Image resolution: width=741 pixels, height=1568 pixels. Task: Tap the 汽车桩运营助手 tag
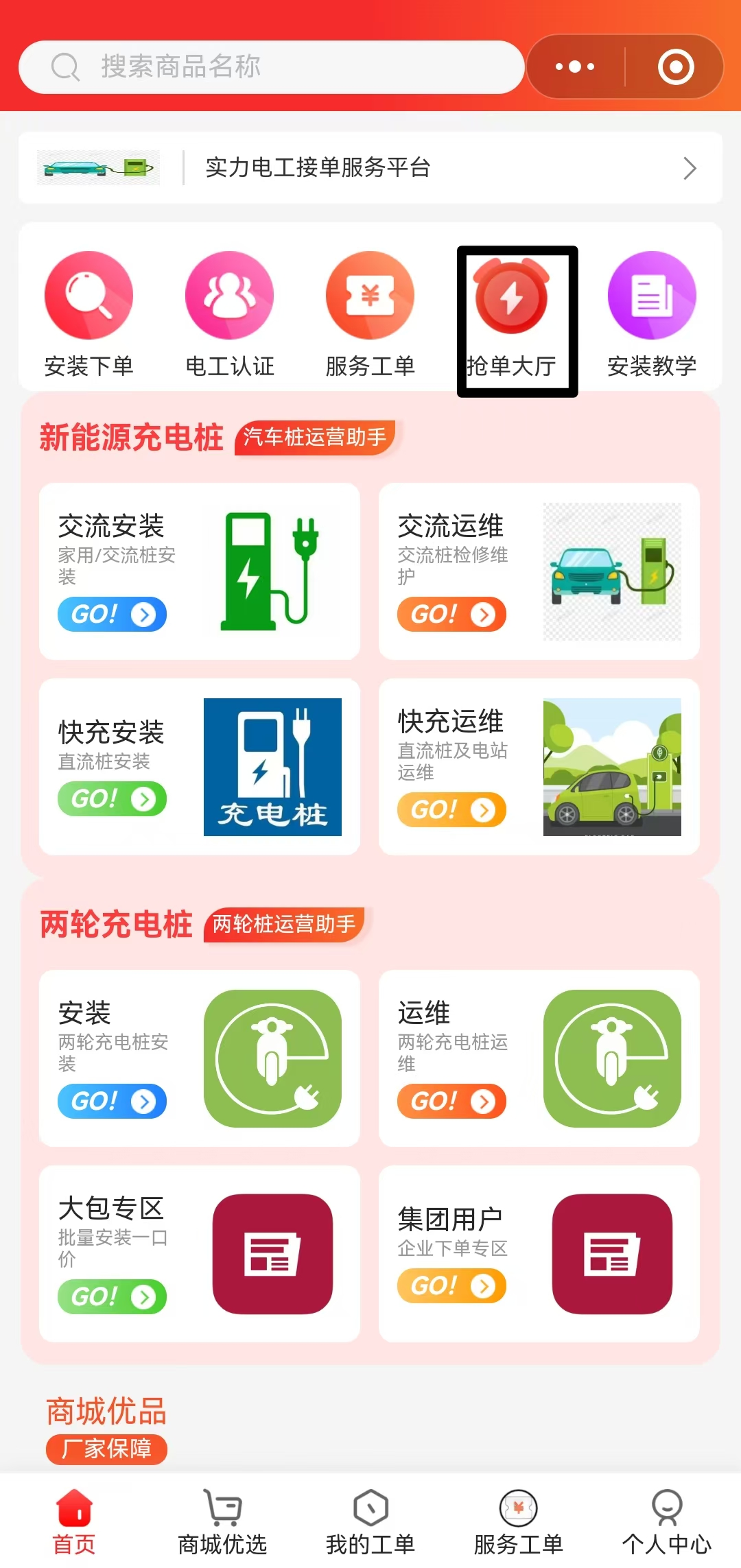pyautogui.click(x=315, y=437)
